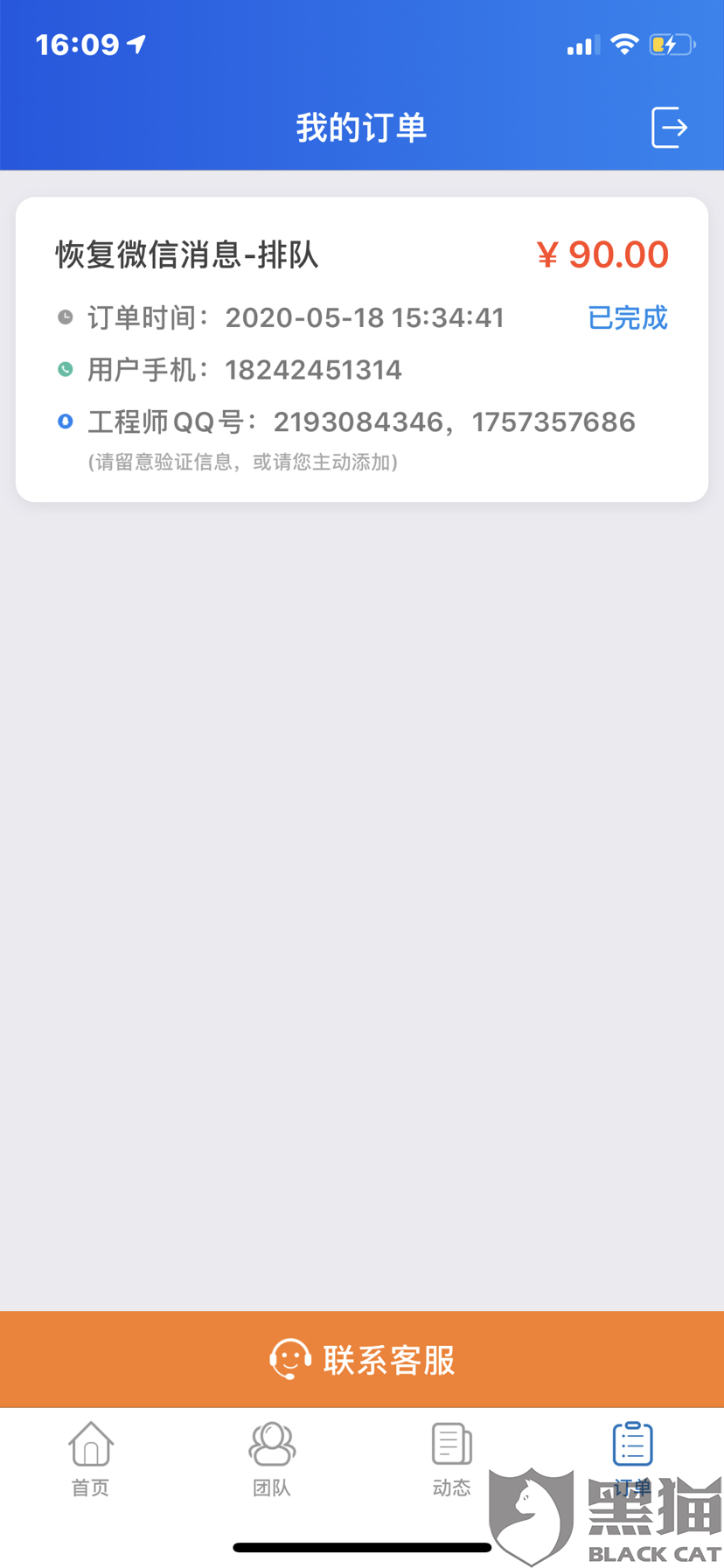Tap the green phone icon beside 用户手机

65,369
